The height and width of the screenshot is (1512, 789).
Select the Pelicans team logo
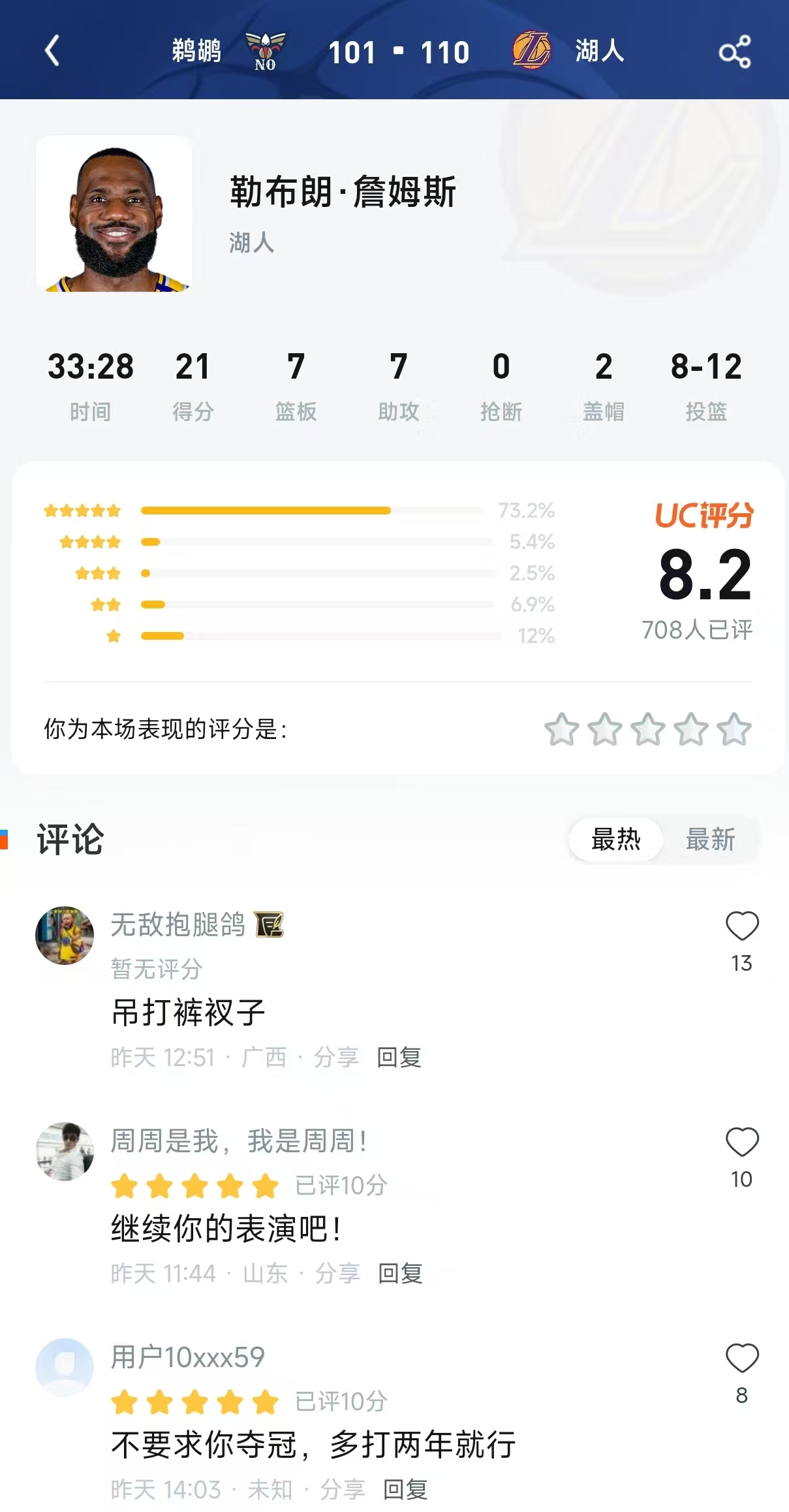264,52
